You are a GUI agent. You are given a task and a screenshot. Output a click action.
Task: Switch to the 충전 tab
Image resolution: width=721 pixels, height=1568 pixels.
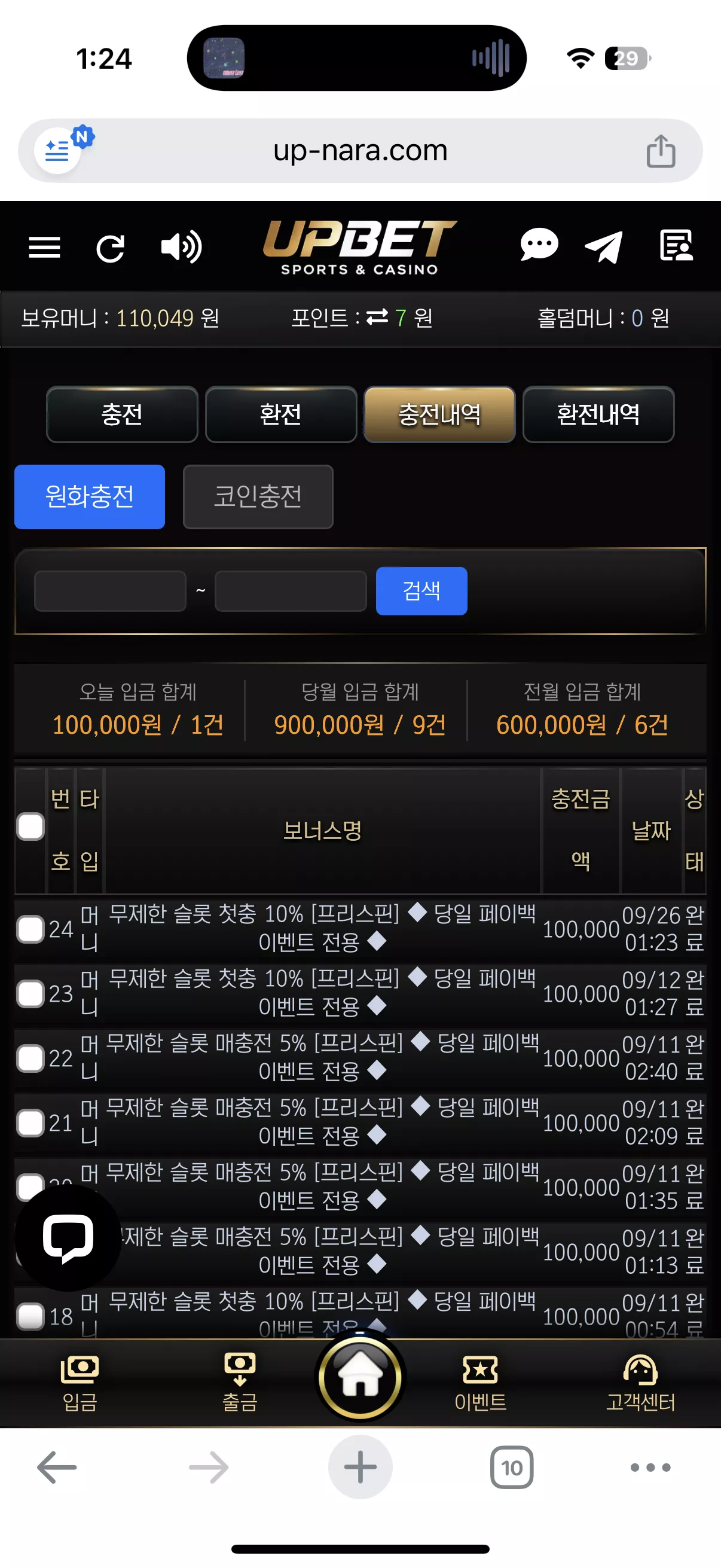tap(123, 414)
